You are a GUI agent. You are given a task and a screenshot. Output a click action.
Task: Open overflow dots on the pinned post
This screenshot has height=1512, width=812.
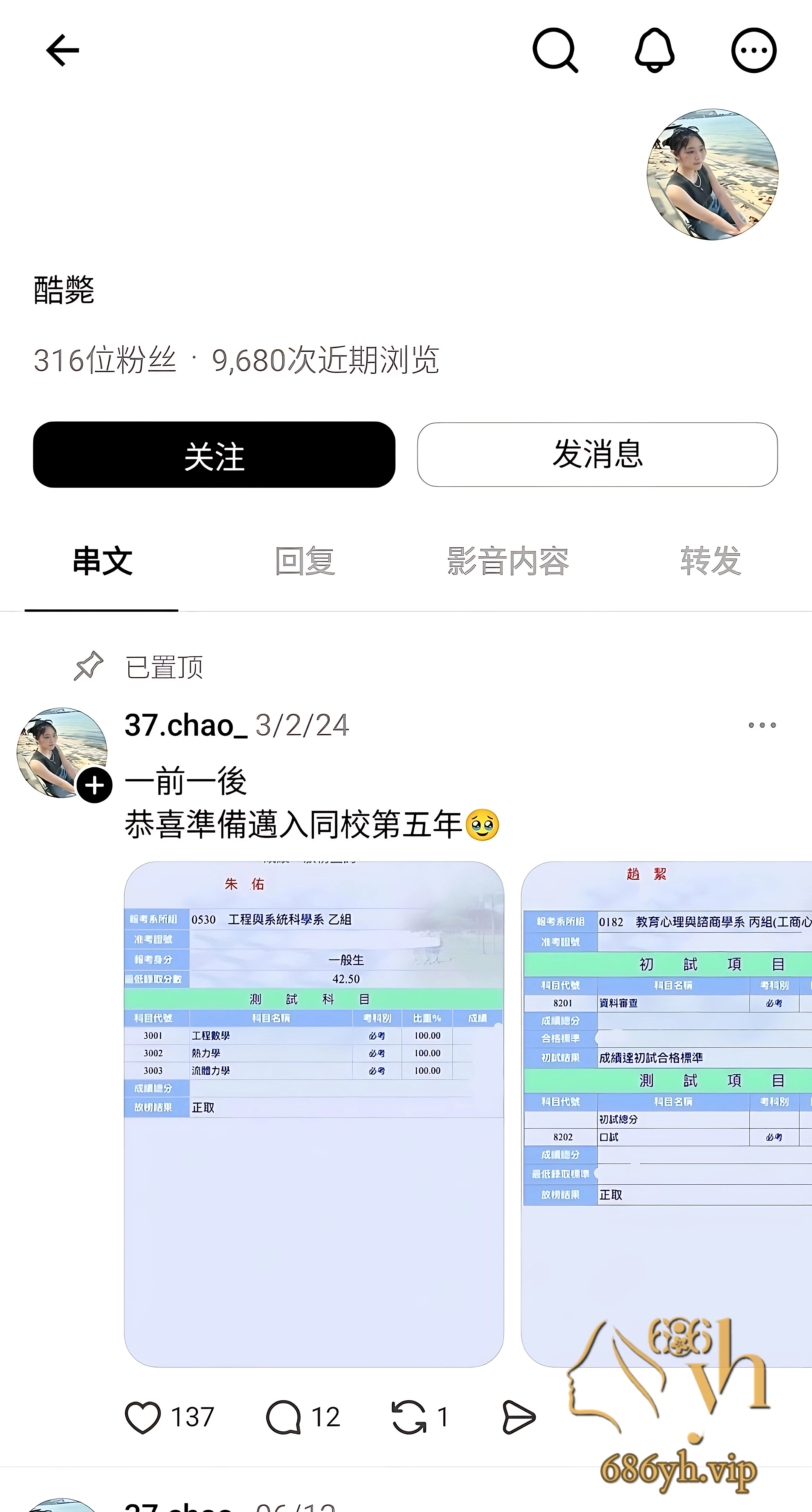[x=762, y=726]
